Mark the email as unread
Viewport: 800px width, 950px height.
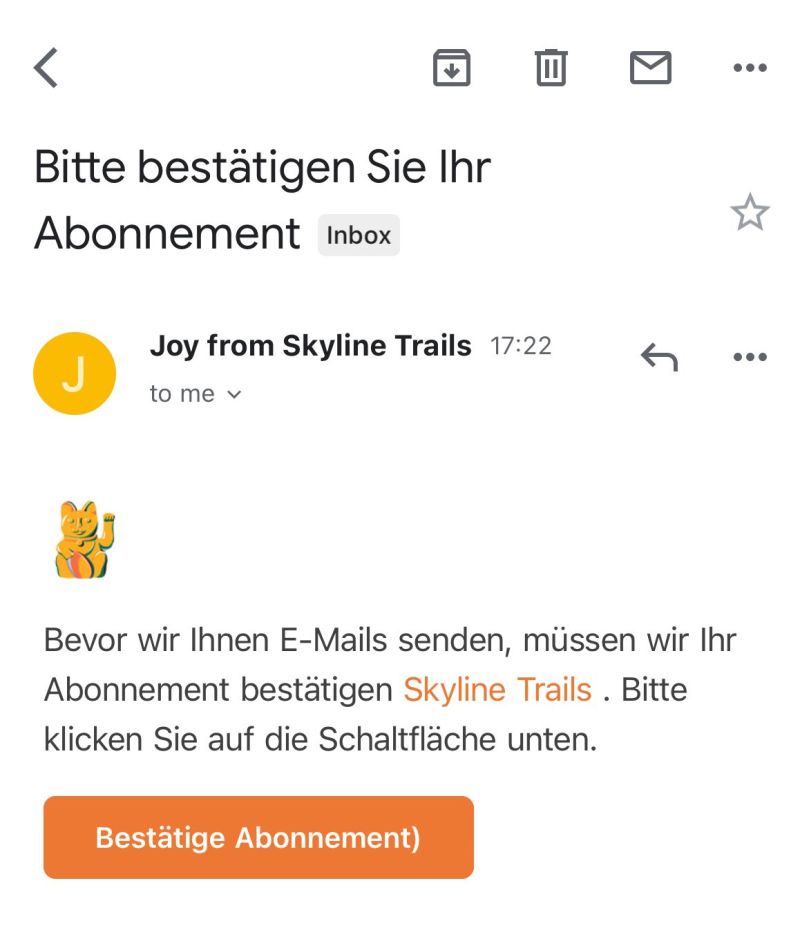650,68
